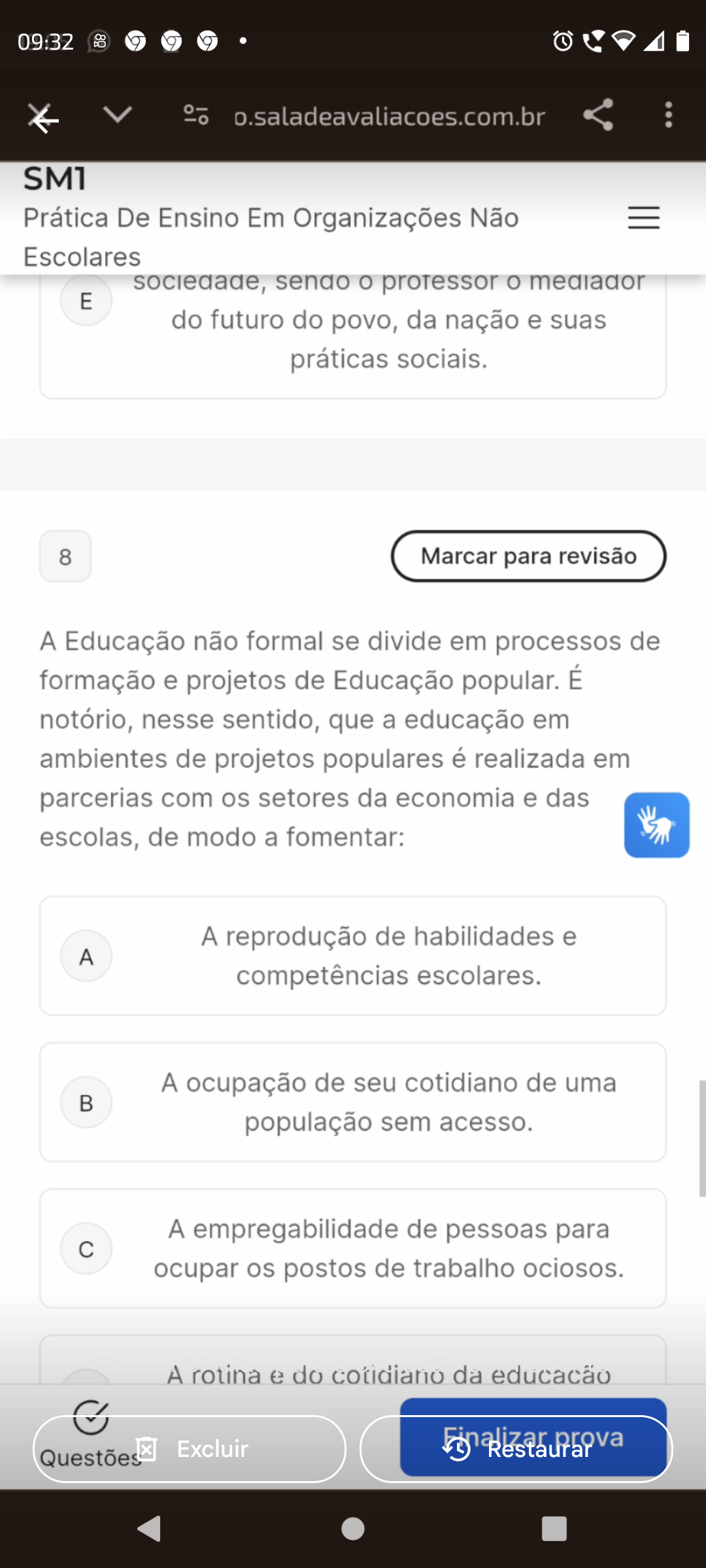Close the browser custom tab

click(x=43, y=118)
